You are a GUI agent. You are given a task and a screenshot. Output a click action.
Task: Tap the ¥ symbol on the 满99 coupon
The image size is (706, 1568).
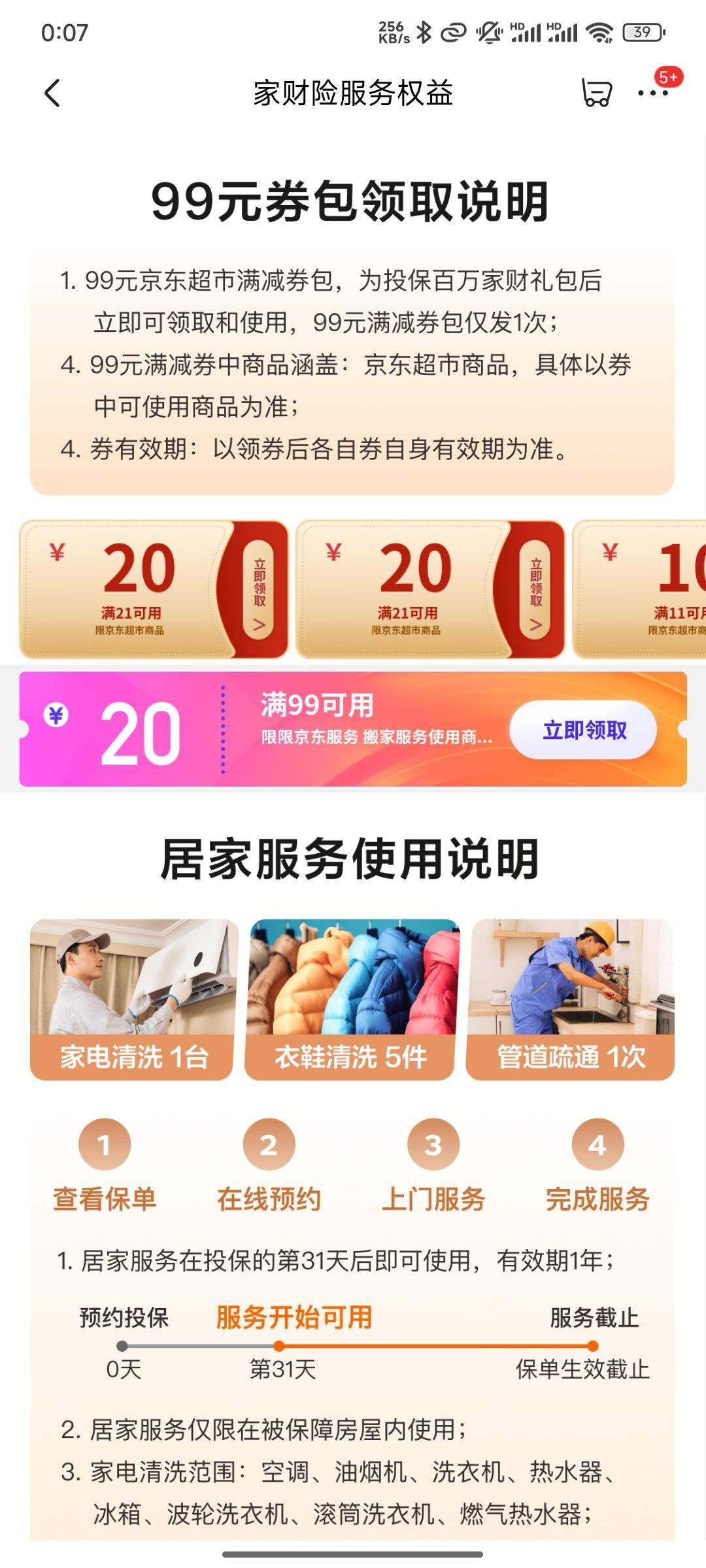[x=57, y=715]
